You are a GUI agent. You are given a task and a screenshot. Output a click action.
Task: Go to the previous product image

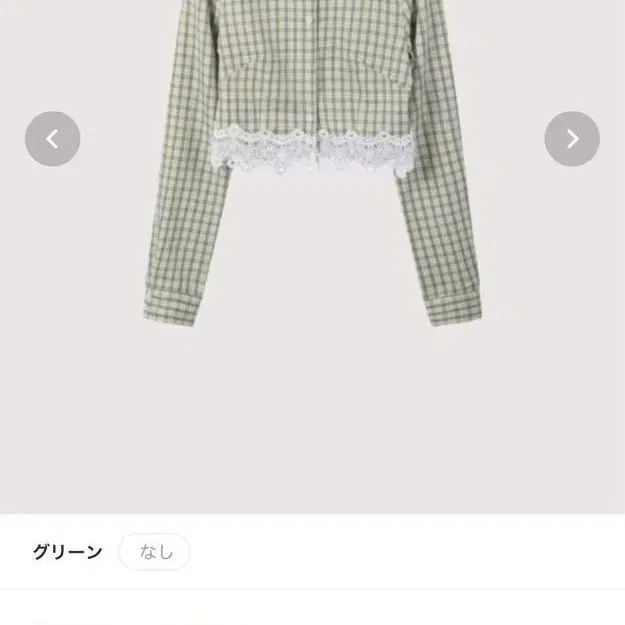52,139
